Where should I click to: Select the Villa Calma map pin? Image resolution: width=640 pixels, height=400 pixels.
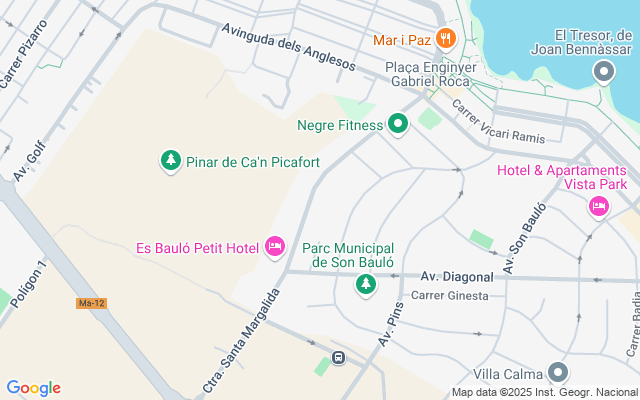[558, 373]
